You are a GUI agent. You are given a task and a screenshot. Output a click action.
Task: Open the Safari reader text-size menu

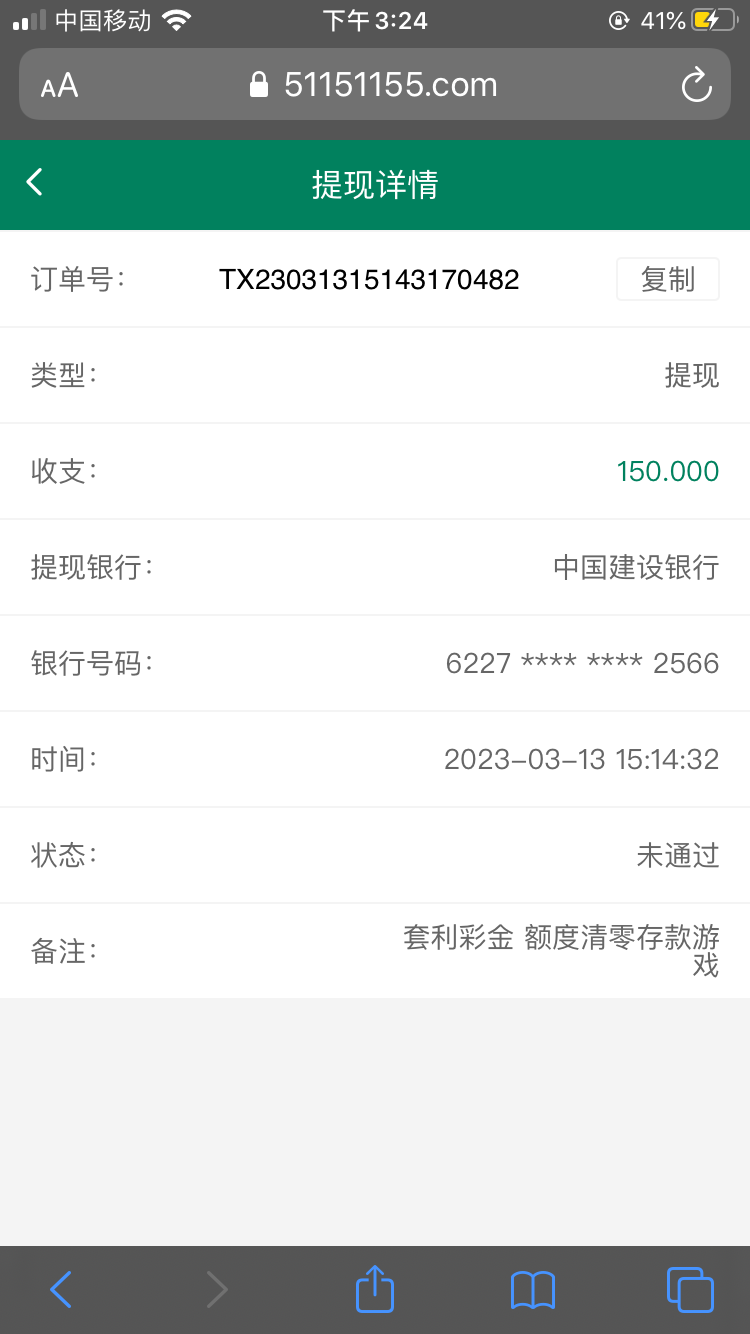click(59, 85)
